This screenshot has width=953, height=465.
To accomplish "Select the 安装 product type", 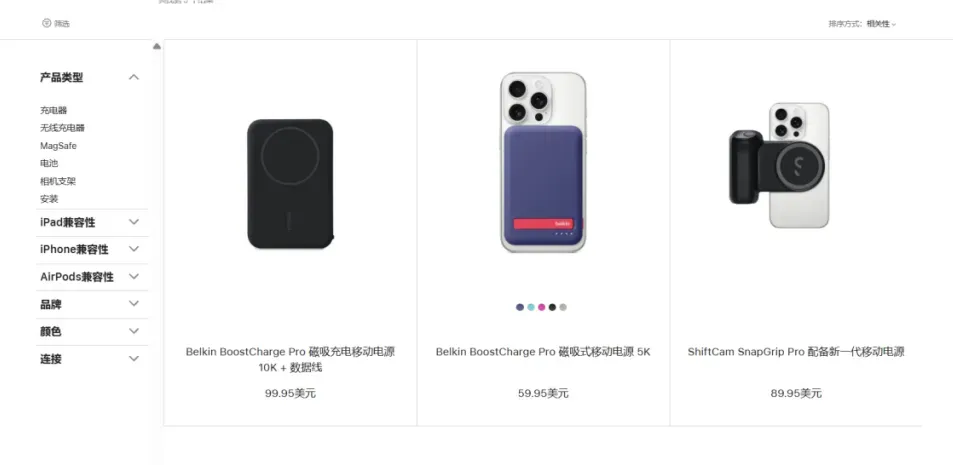I will (x=49, y=199).
